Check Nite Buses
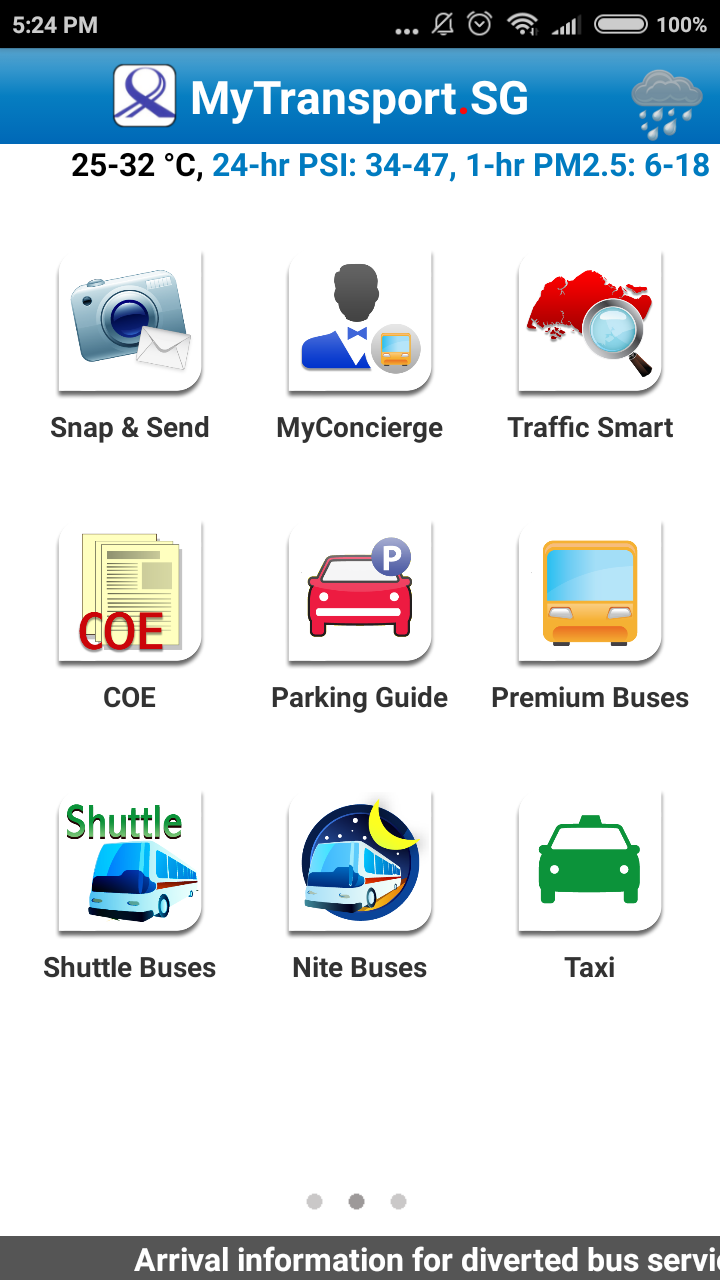This screenshot has height=1280, width=720. pos(360,861)
